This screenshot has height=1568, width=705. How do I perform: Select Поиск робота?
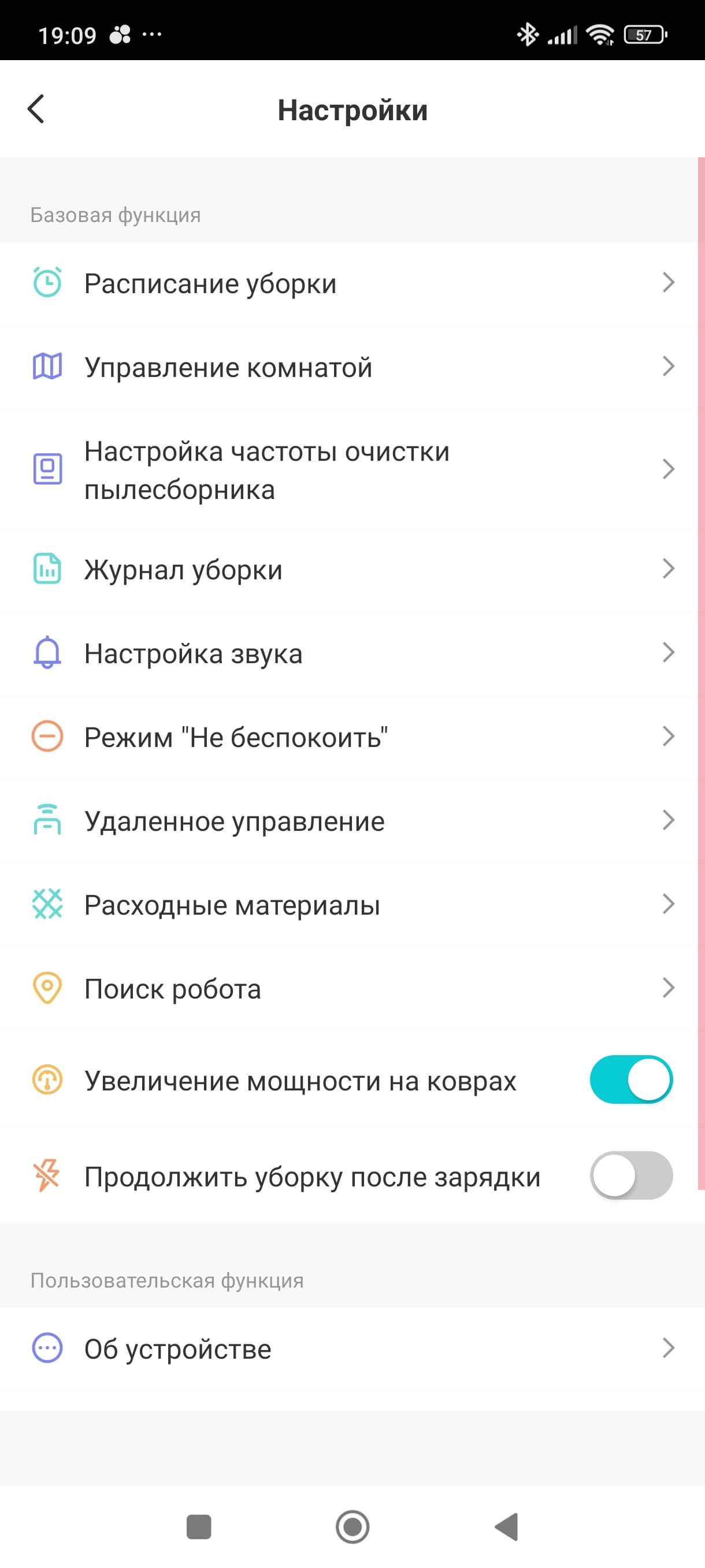click(x=352, y=989)
